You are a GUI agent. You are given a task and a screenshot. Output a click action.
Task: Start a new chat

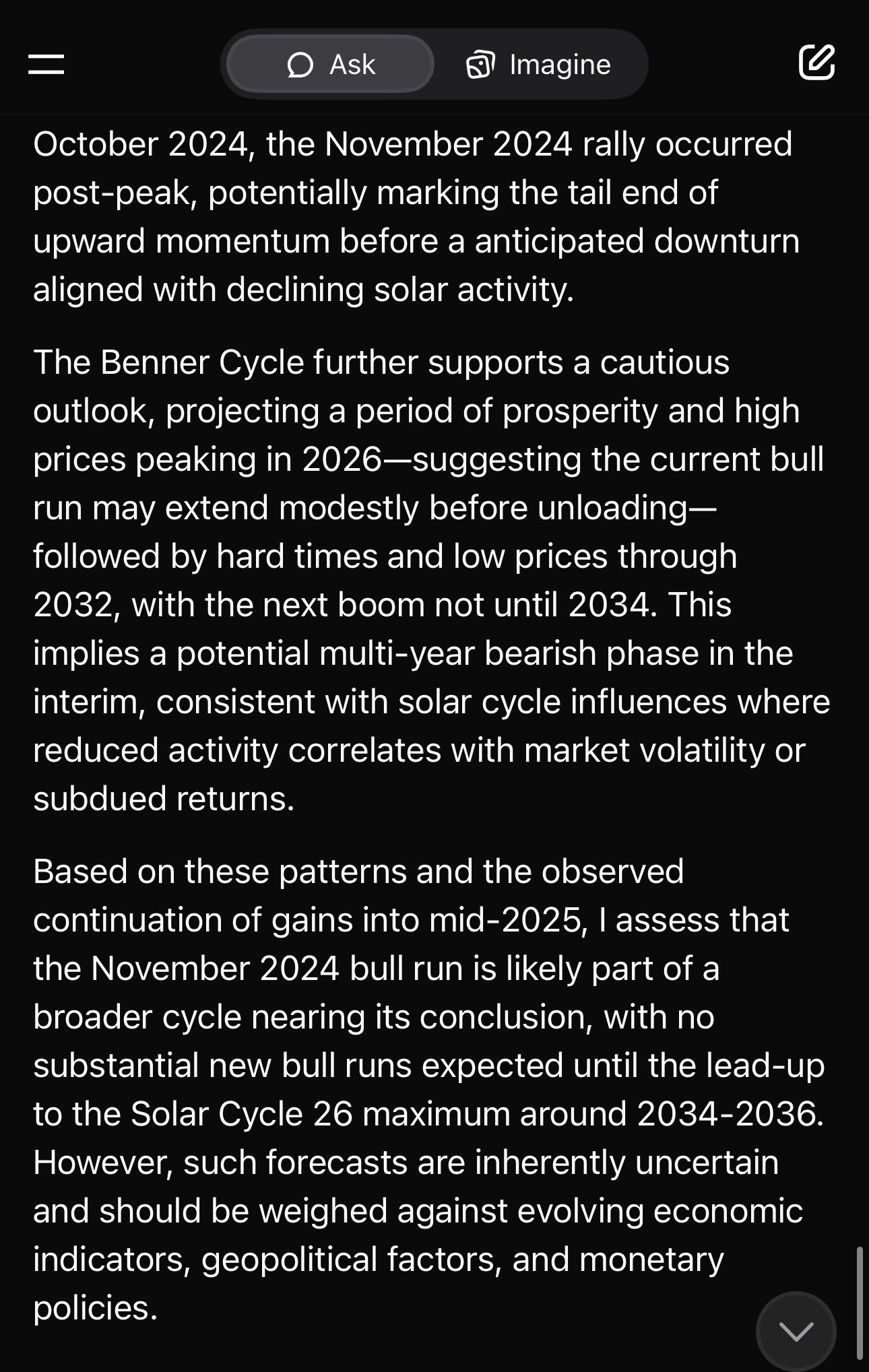click(817, 63)
